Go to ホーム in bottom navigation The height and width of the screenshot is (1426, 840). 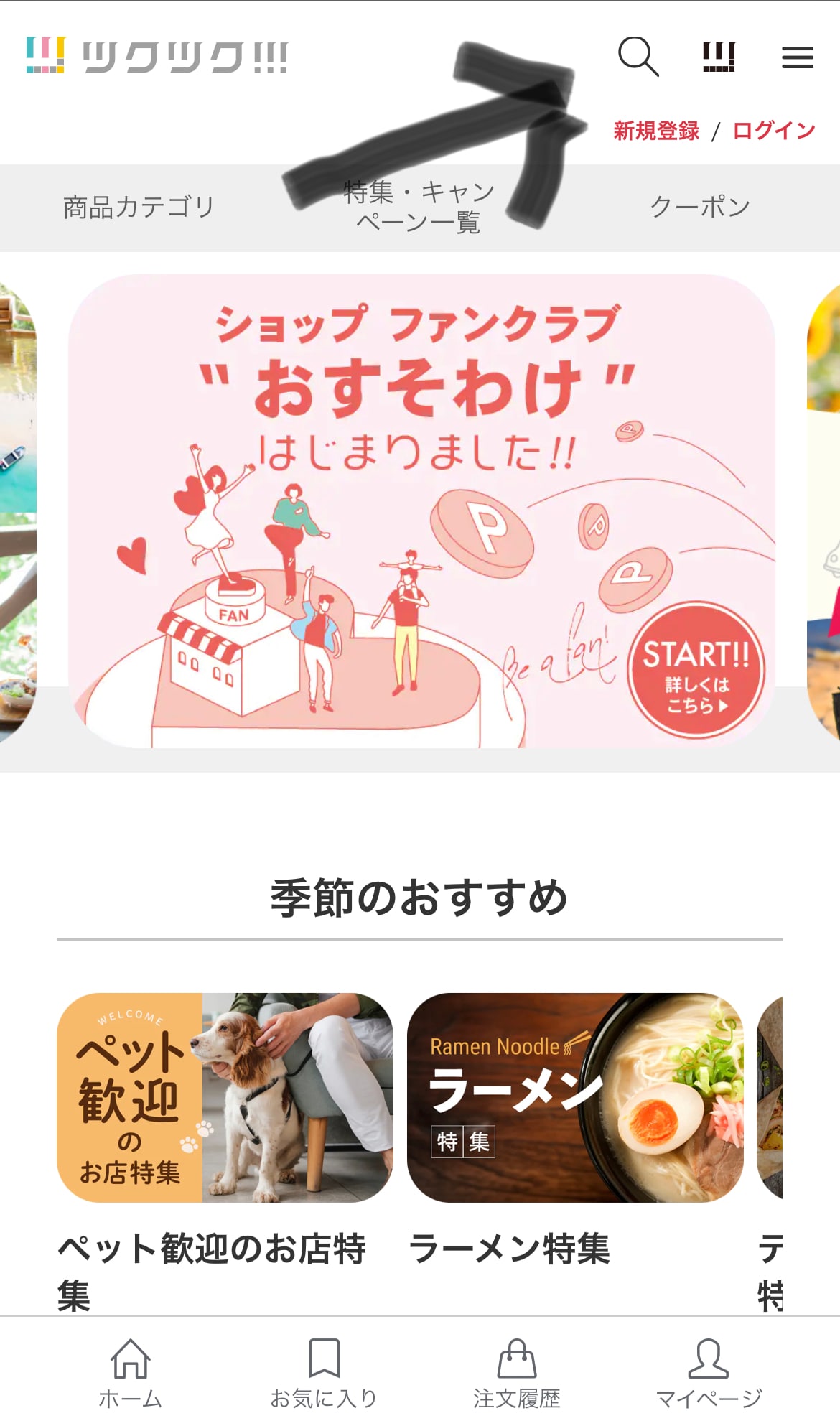pyautogui.click(x=130, y=1373)
